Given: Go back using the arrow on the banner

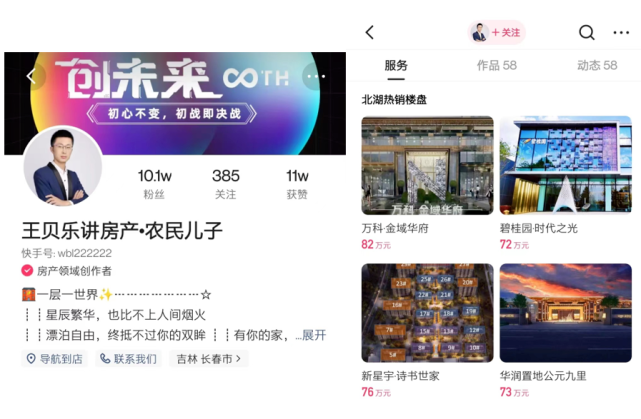Looking at the screenshot, I should 31,76.
